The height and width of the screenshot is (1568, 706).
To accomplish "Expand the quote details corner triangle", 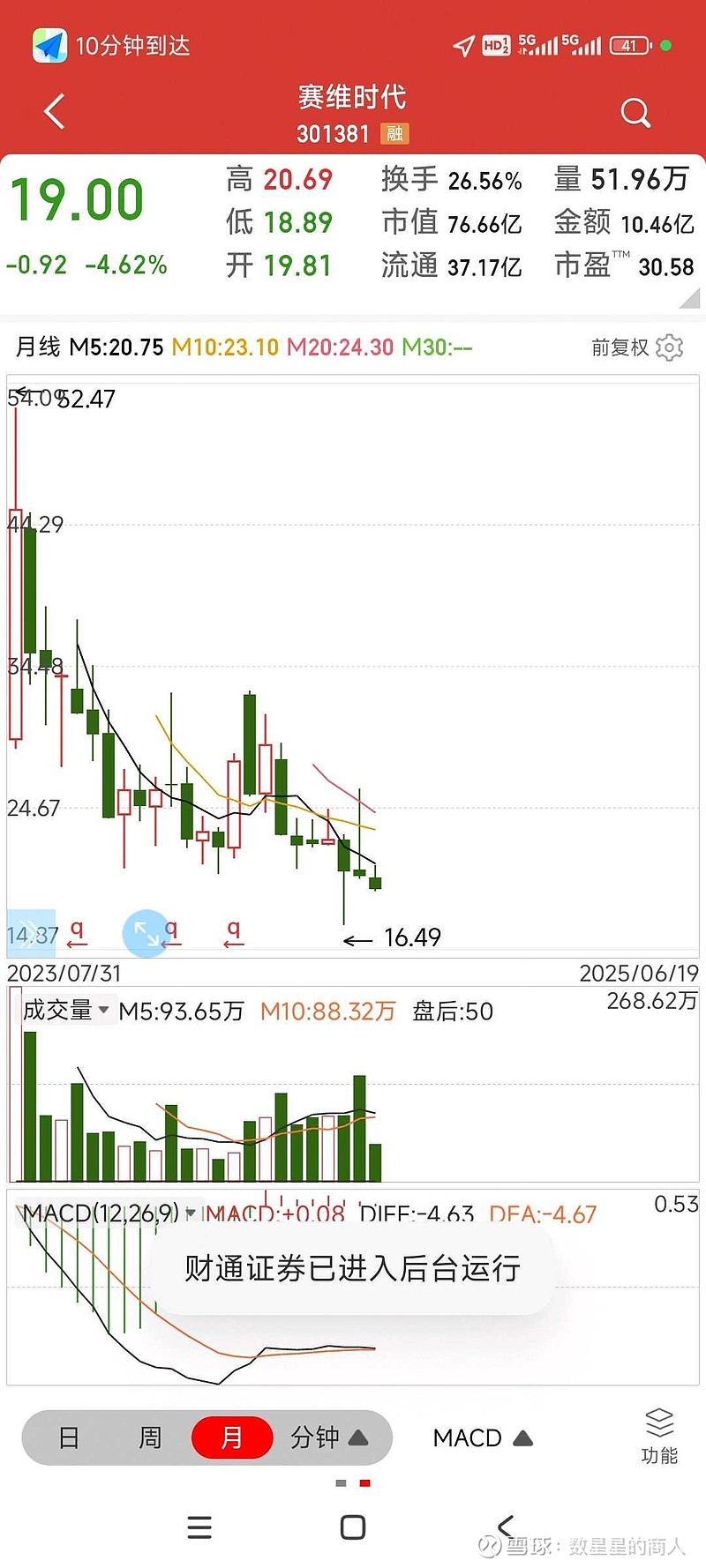I will coord(690,299).
